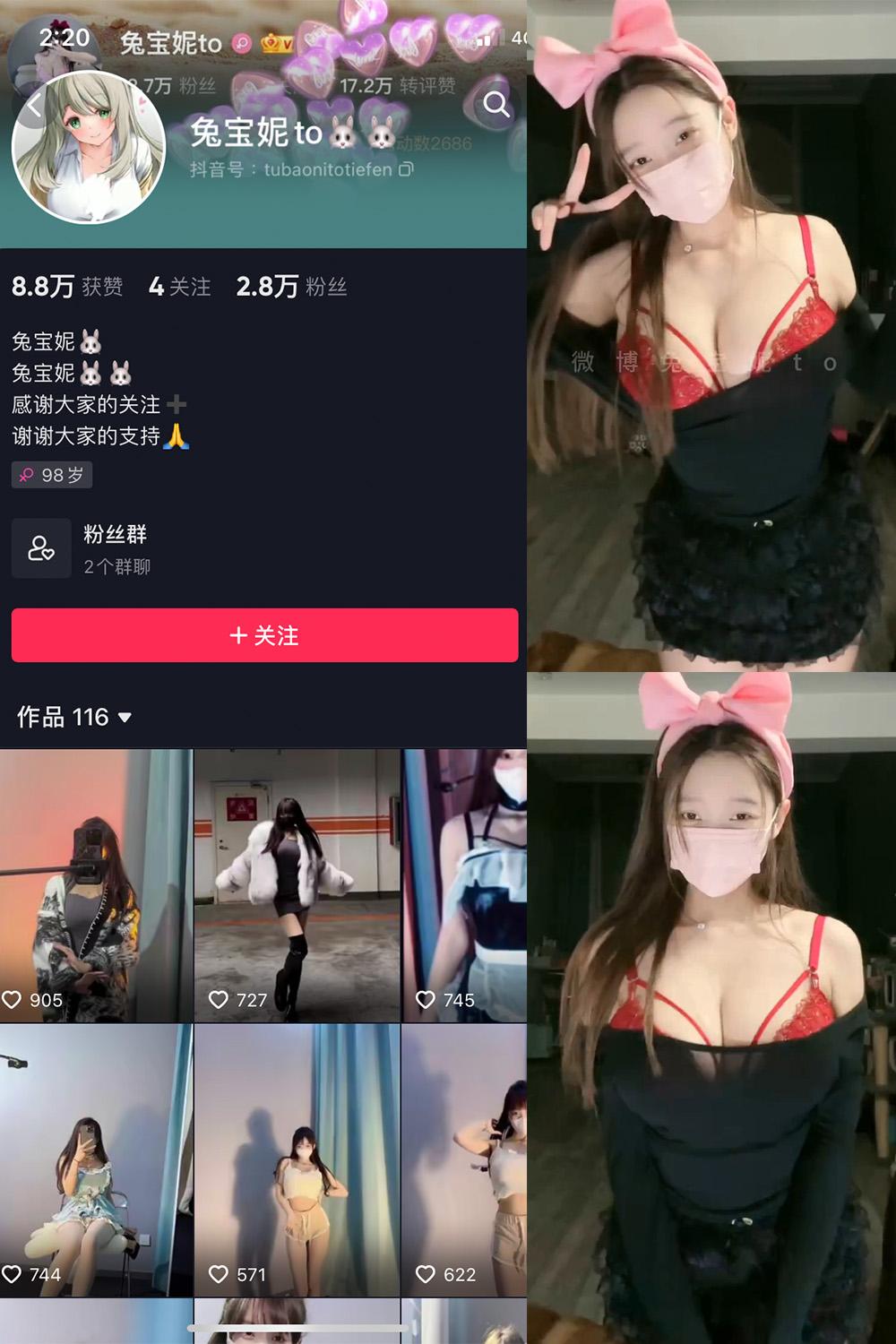Tap the red 关注 follow button

click(264, 636)
